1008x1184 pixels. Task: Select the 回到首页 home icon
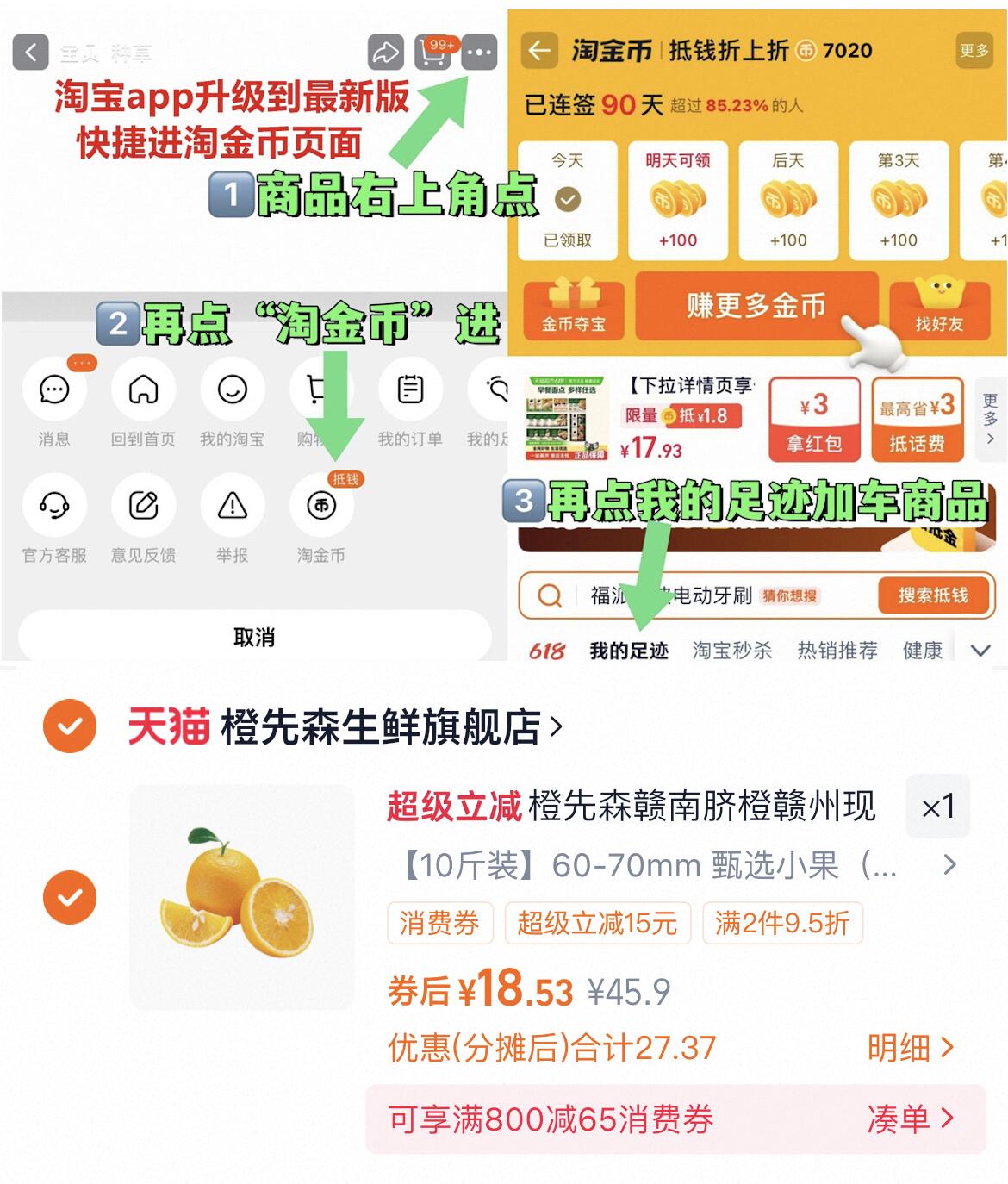[144, 389]
